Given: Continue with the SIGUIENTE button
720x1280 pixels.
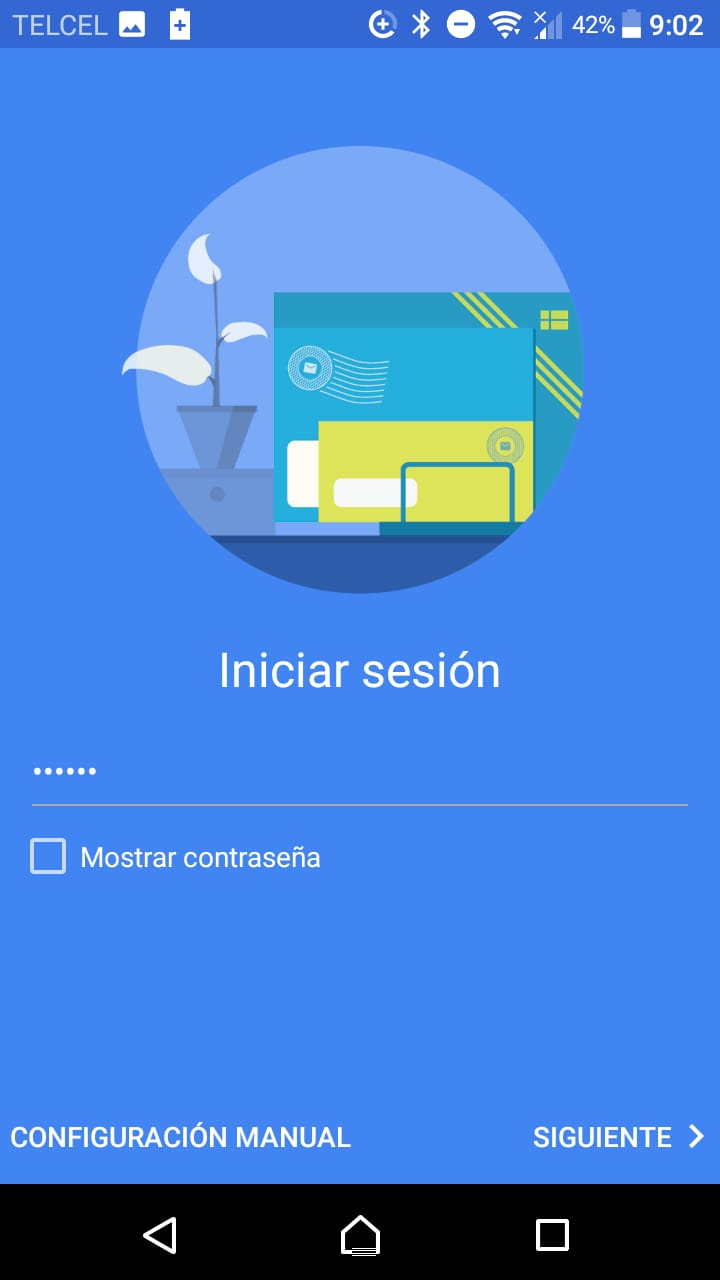Looking at the screenshot, I should pos(618,1137).
